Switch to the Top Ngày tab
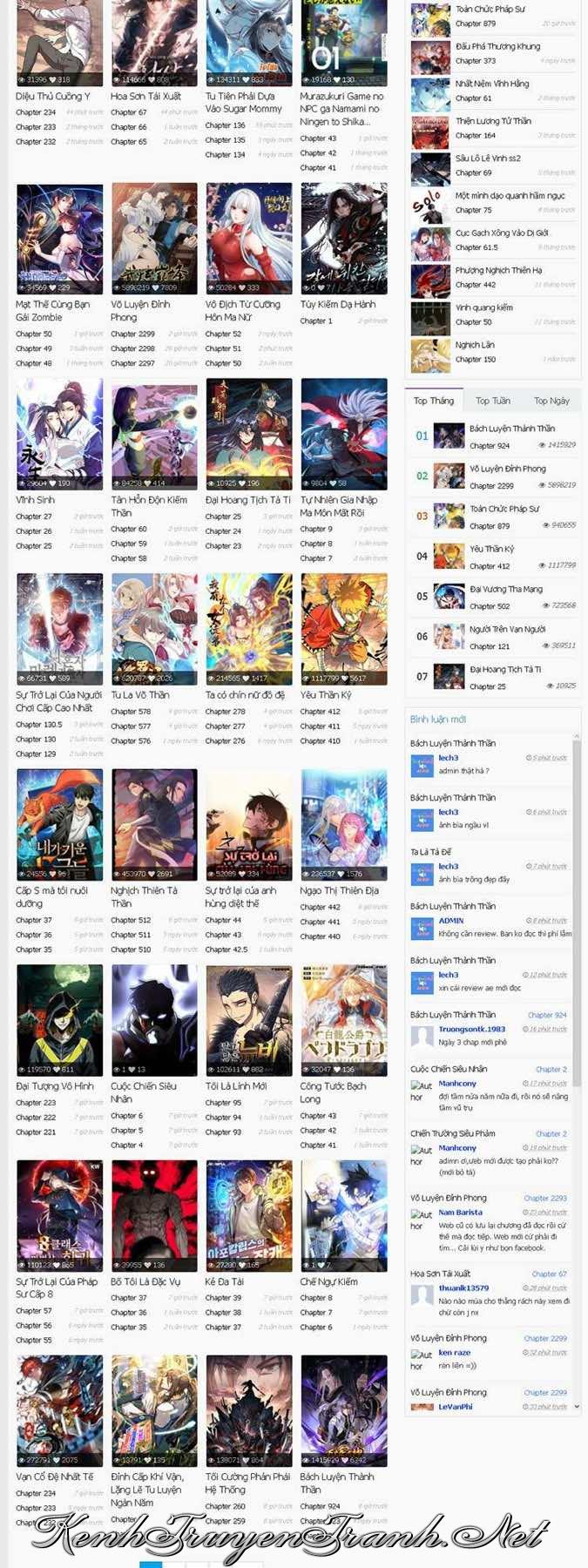The width and height of the screenshot is (588, 1568). pos(551,401)
